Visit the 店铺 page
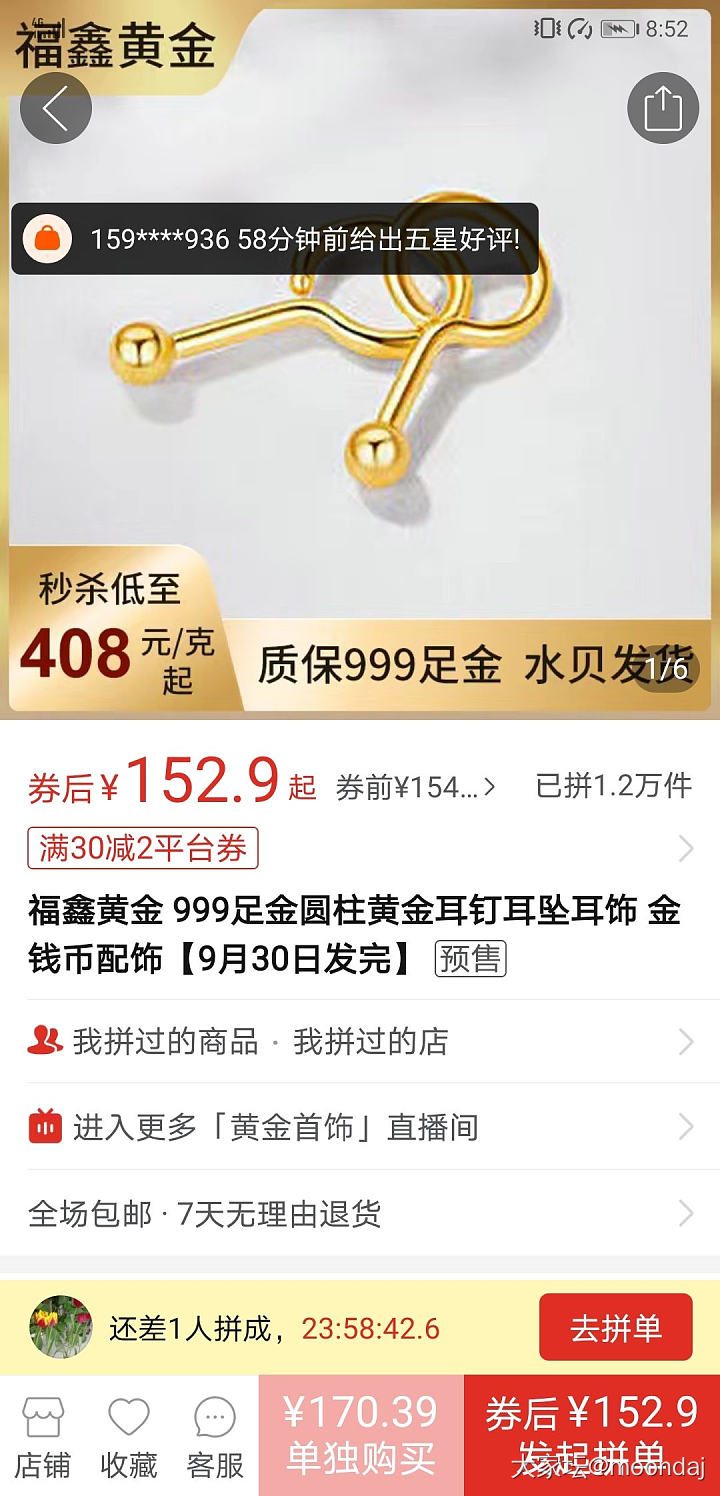 [42, 1437]
